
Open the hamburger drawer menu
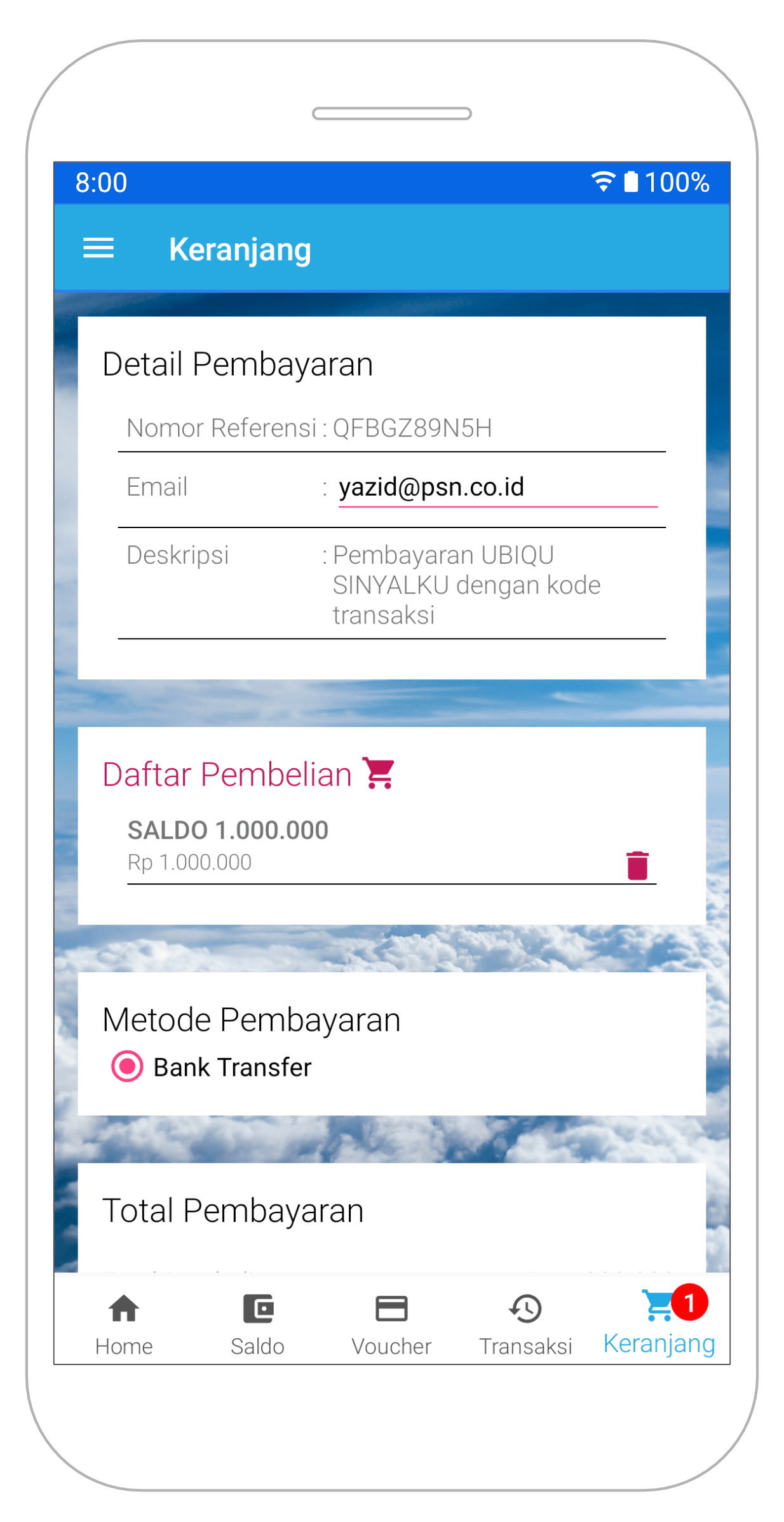[98, 248]
